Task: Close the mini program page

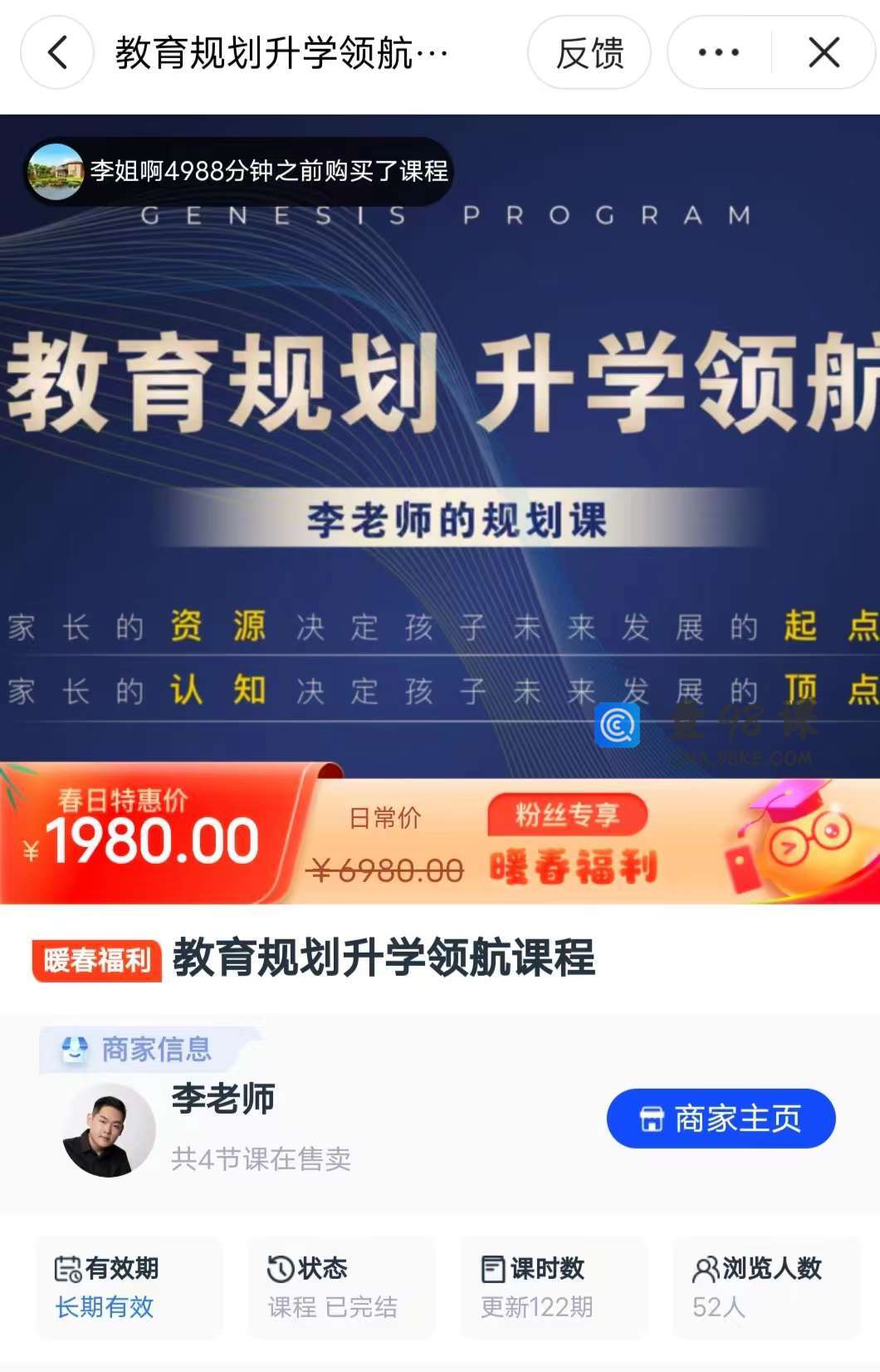Action: click(824, 53)
